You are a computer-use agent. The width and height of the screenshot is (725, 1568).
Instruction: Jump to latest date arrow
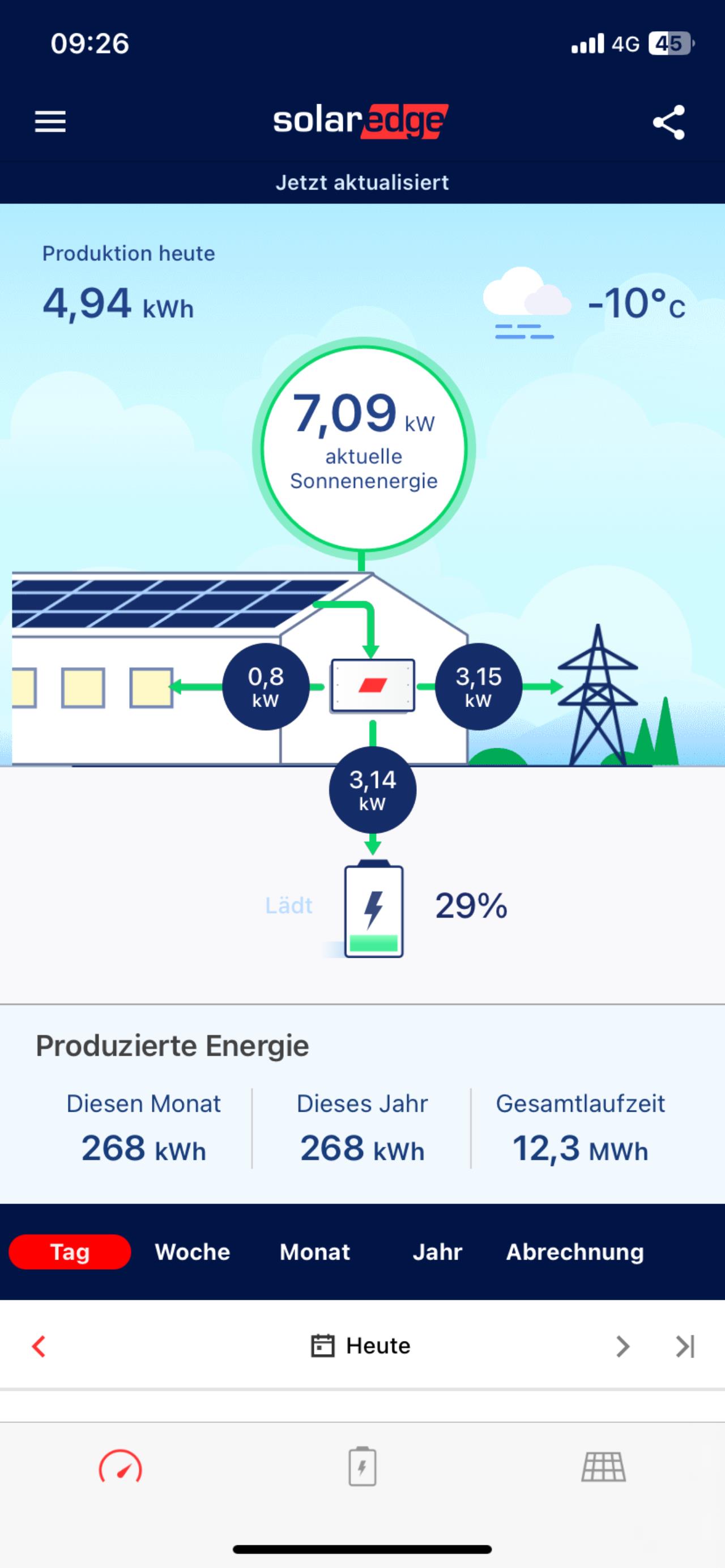click(x=685, y=1347)
